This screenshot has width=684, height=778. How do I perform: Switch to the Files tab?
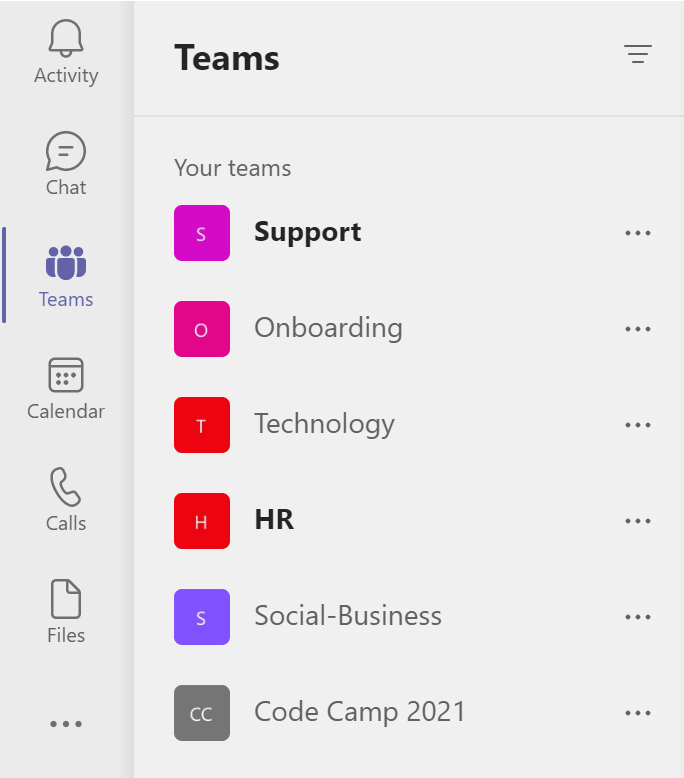(66, 612)
